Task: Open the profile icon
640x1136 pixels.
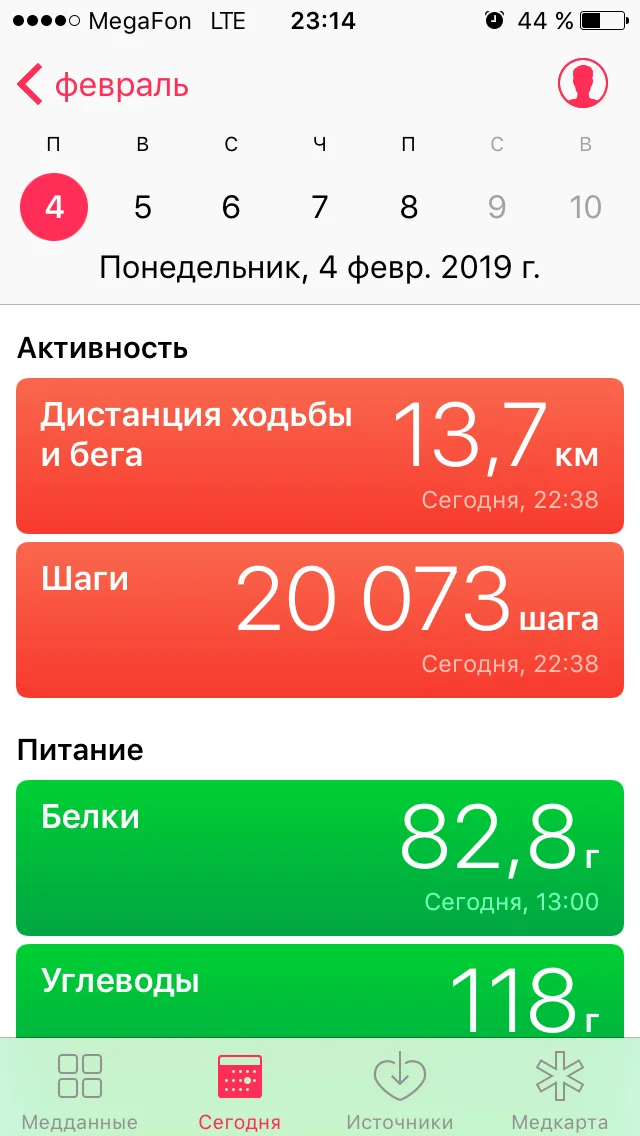Action: (x=583, y=84)
